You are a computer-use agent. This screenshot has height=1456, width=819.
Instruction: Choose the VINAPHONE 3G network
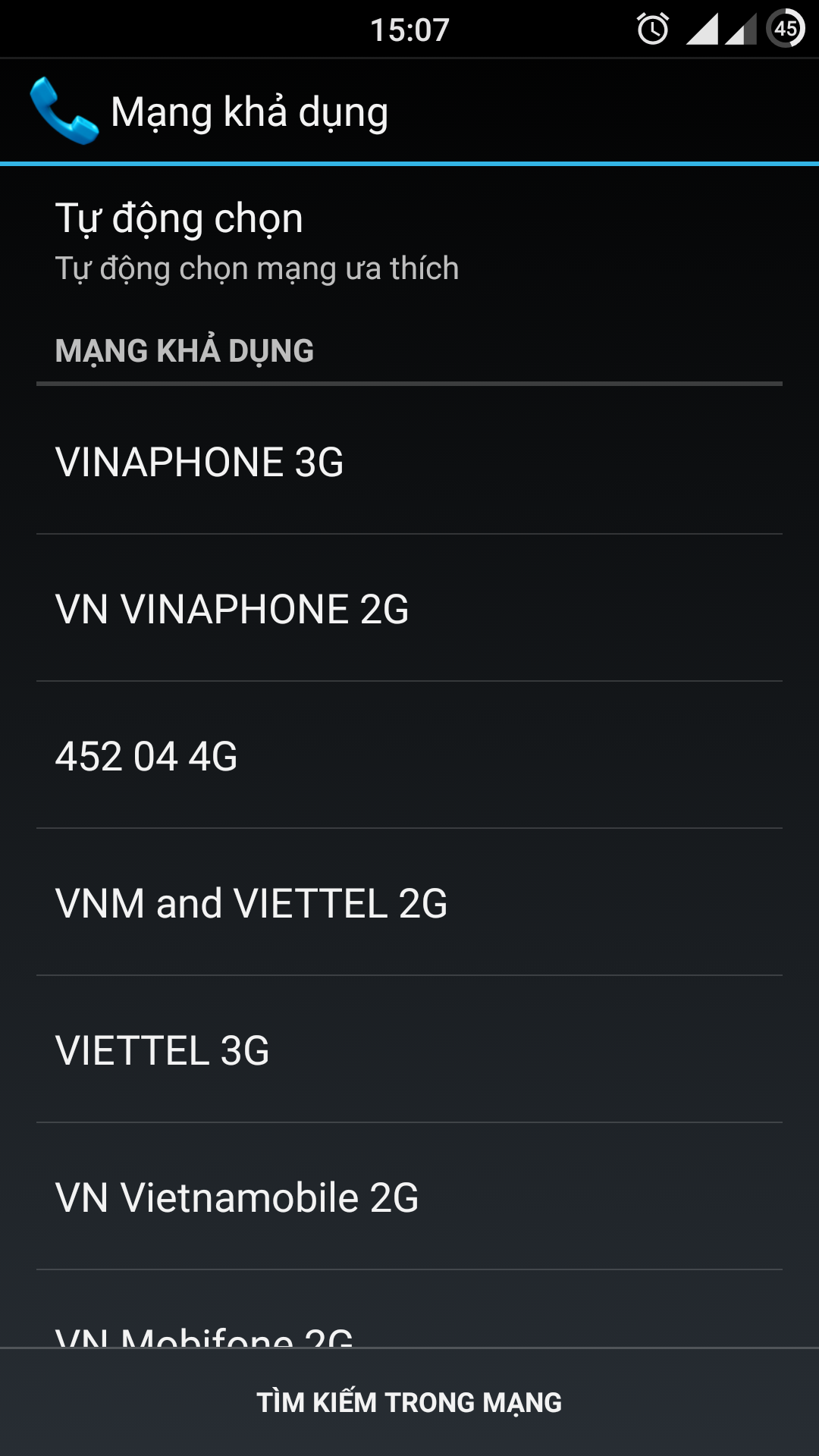click(409, 462)
